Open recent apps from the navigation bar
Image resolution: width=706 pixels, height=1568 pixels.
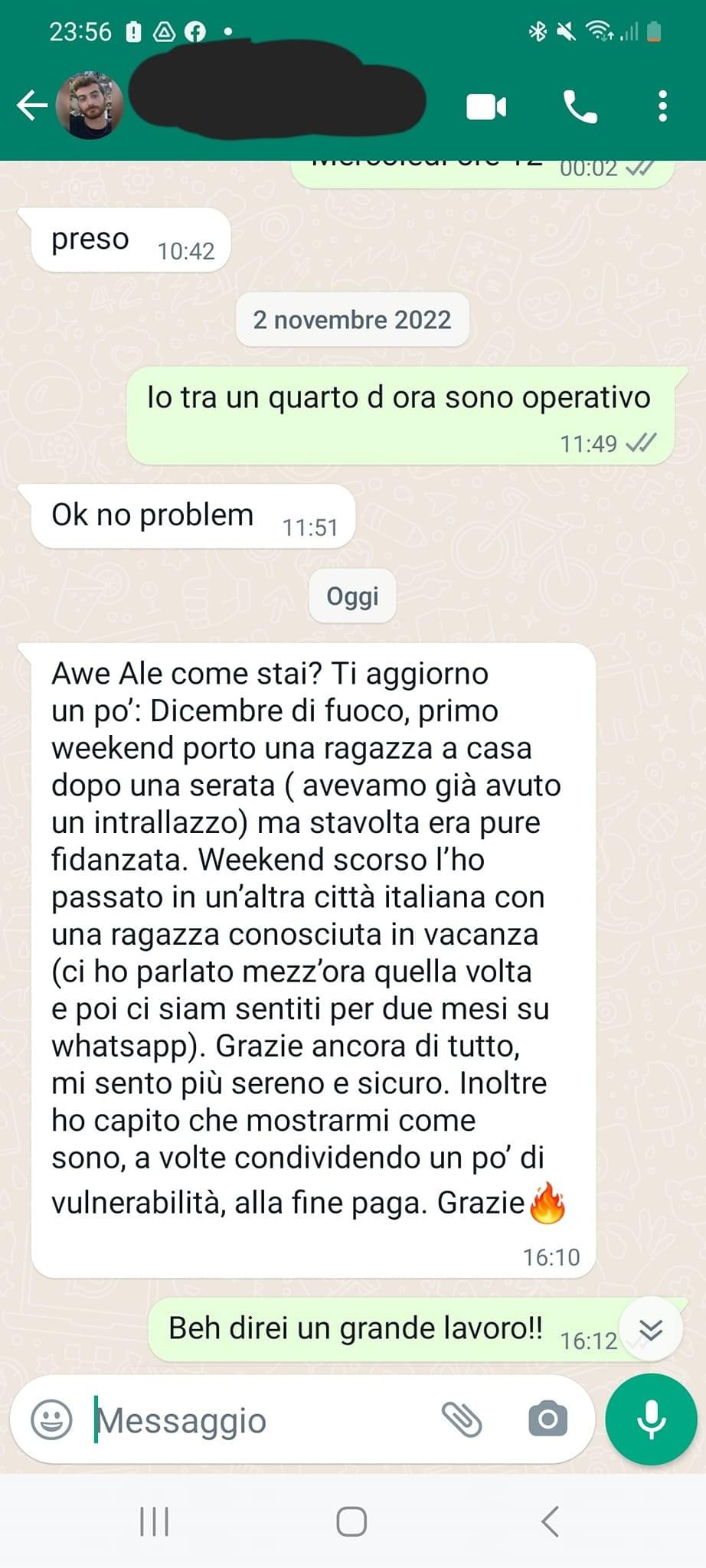click(x=155, y=1521)
